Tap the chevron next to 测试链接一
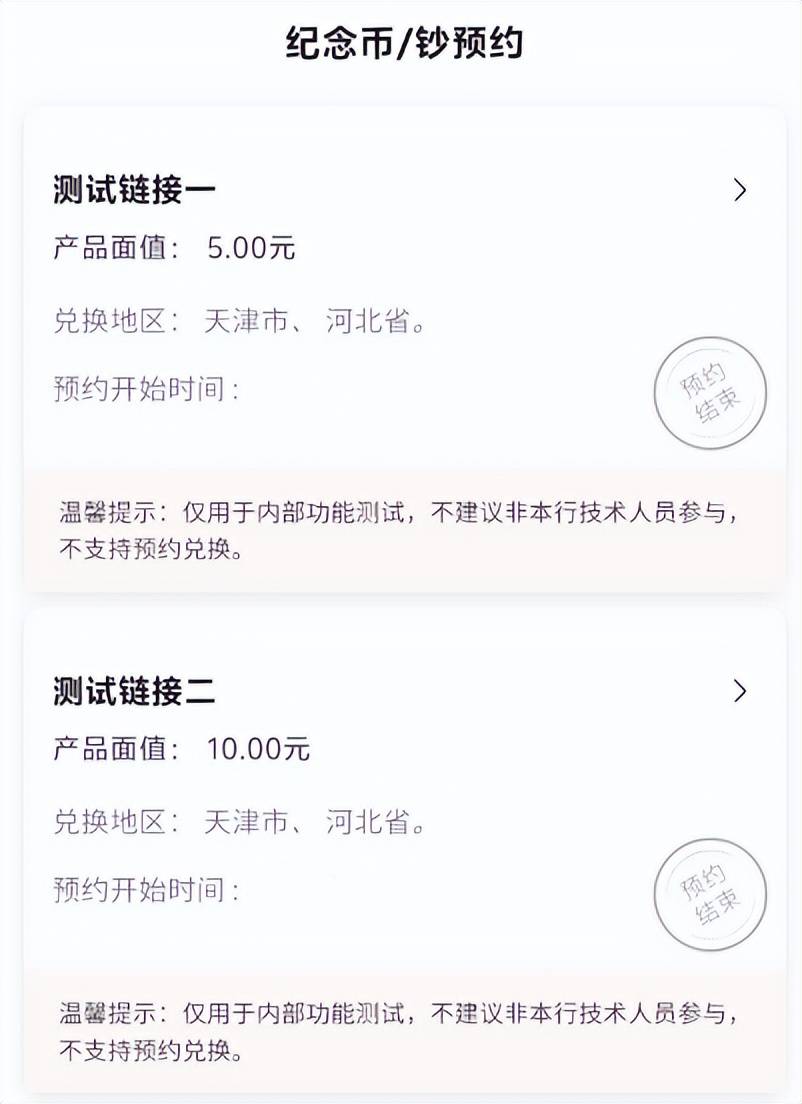 (x=740, y=190)
